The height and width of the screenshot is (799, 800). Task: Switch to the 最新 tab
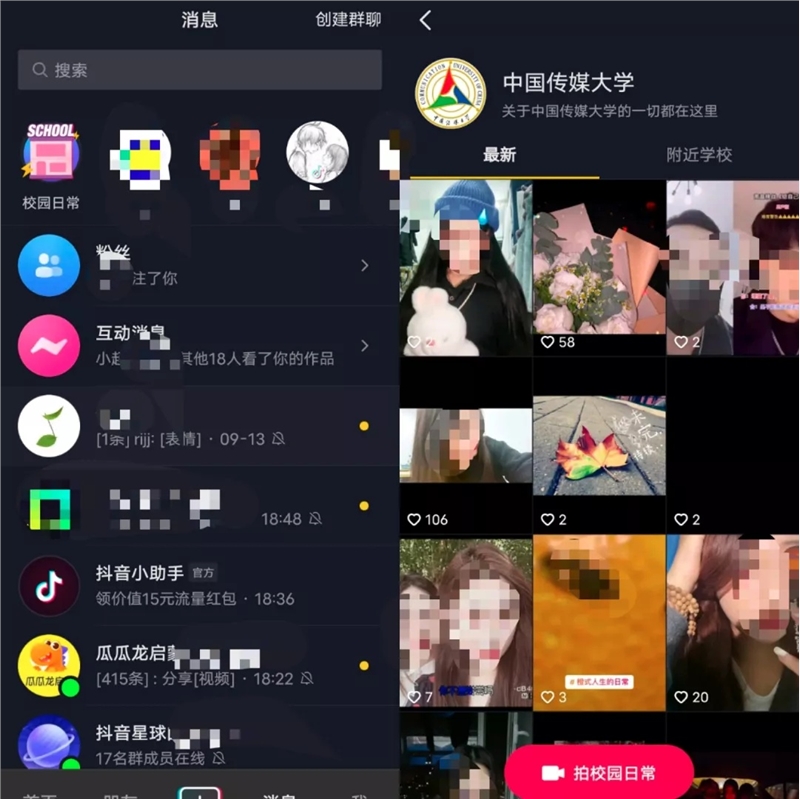click(x=499, y=155)
